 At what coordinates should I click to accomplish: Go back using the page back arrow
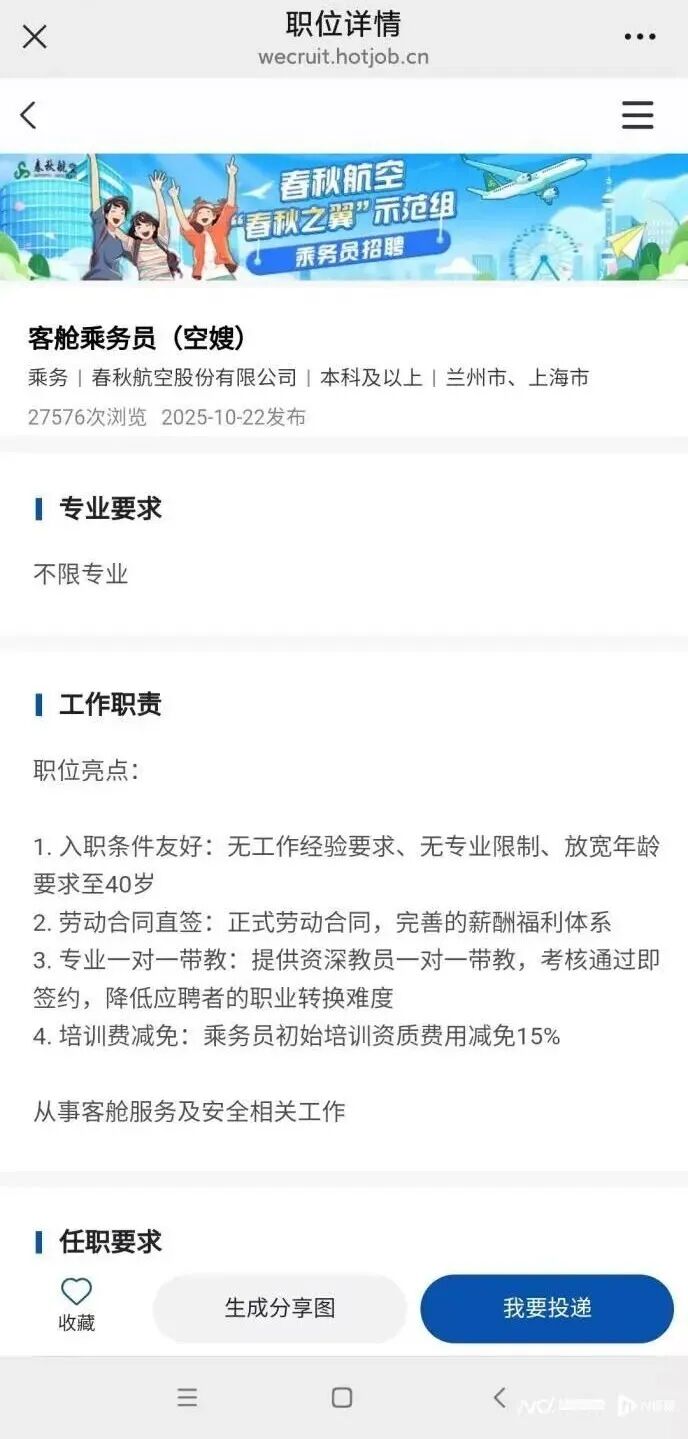pyautogui.click(x=29, y=115)
